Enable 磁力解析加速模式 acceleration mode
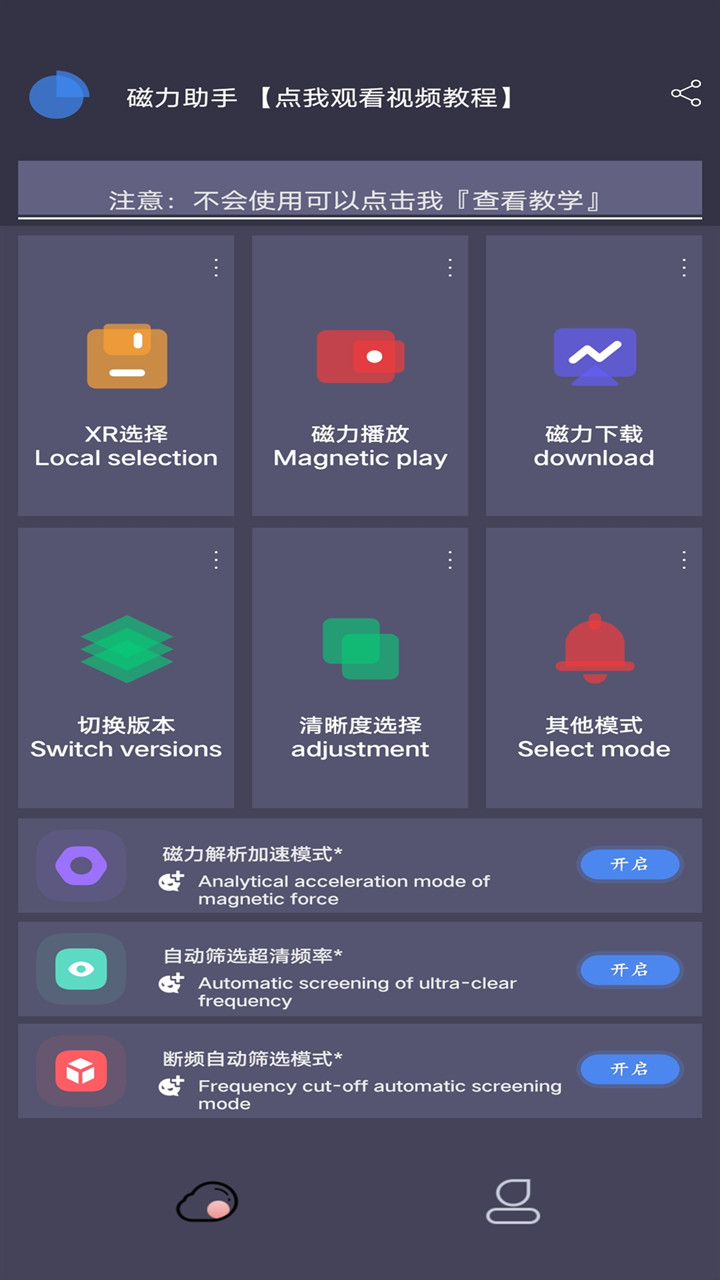Screen dimensions: 720x1280 point(629,866)
